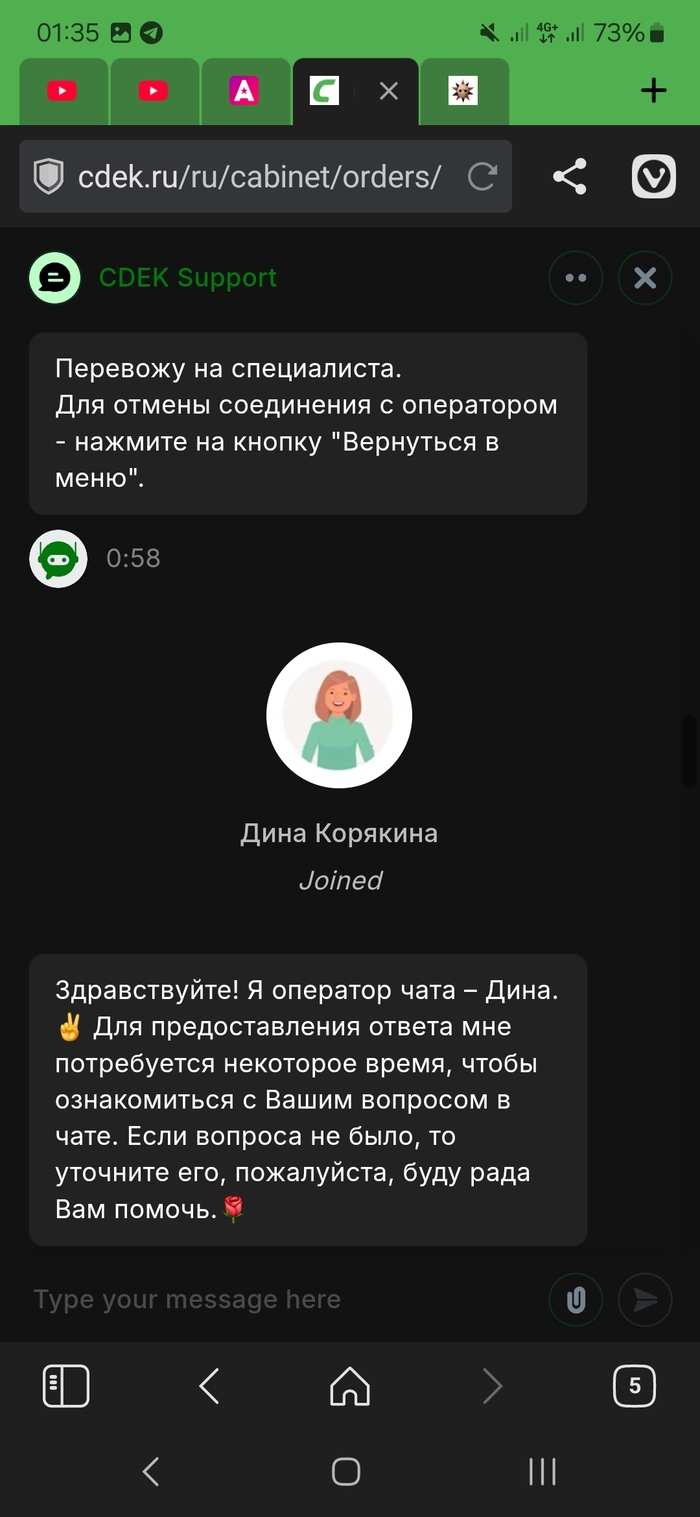Reload the cdek.ru page
700x1517 pixels.
[x=483, y=177]
